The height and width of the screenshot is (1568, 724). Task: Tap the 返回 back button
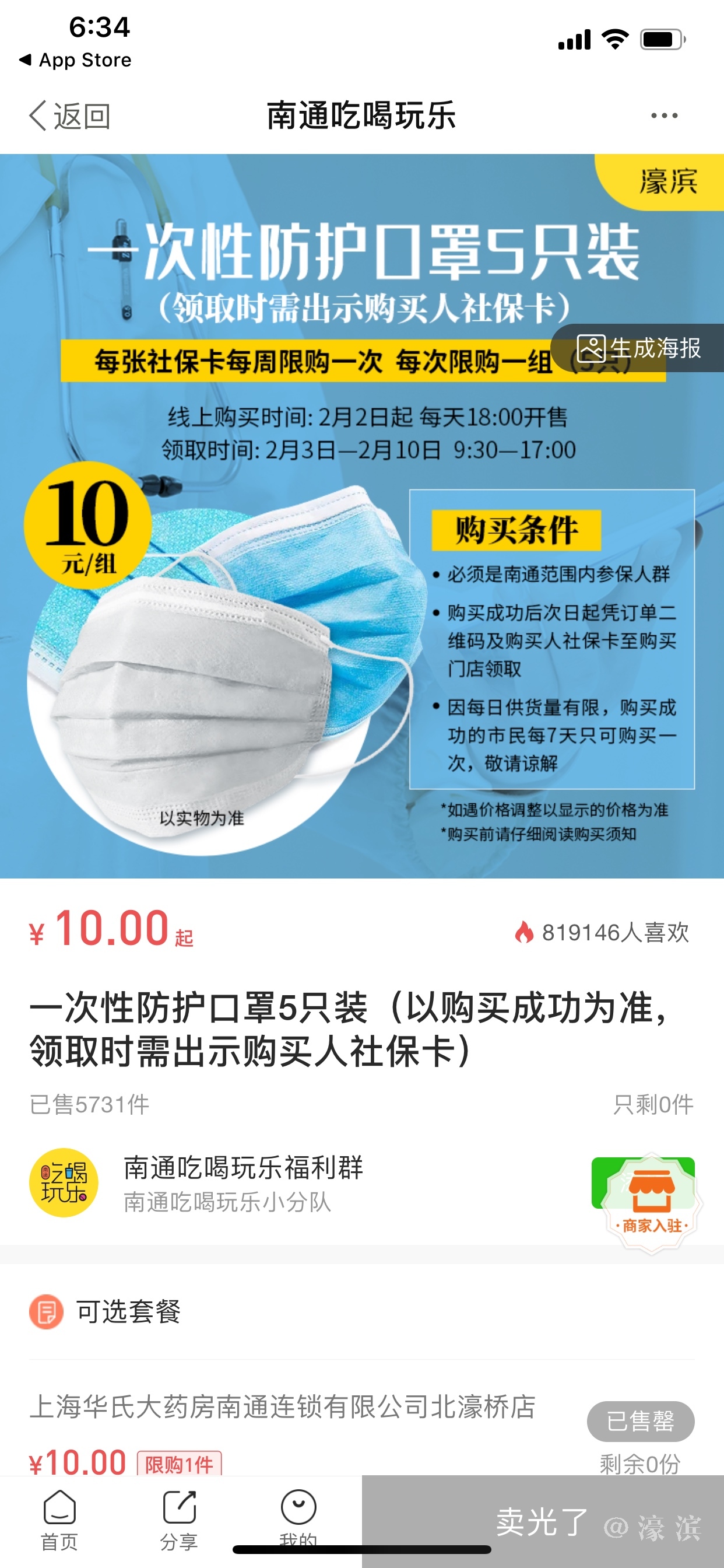point(70,116)
